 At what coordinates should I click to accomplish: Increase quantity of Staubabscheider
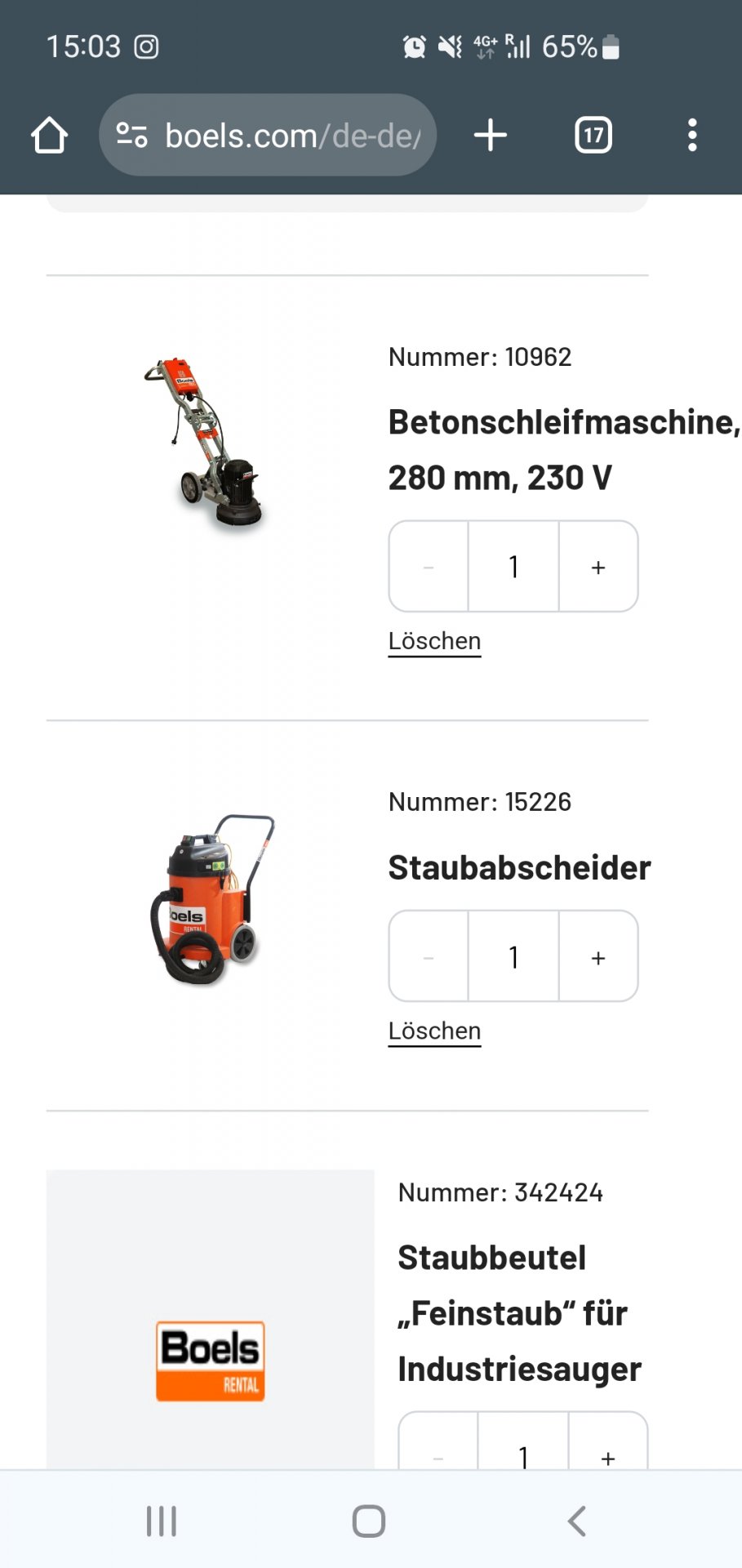598,957
